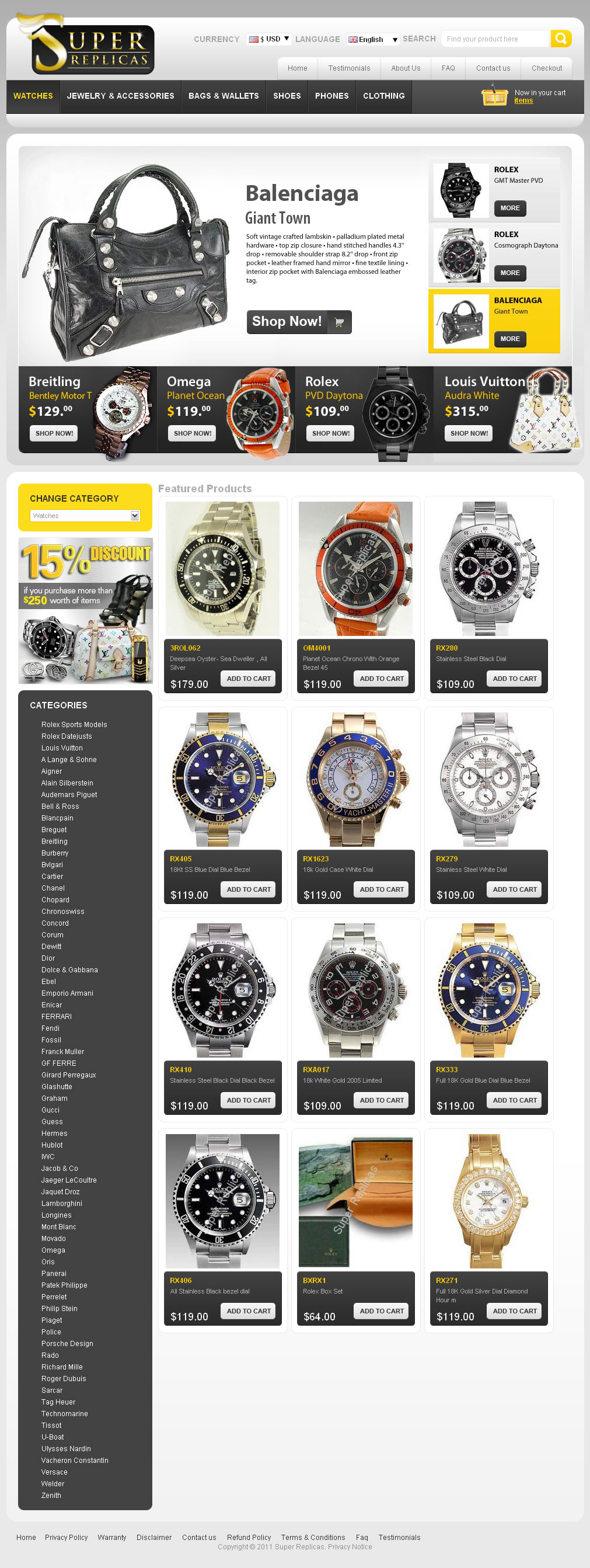Open RX1623 Yacht-Master product image
The width and height of the screenshot is (590, 1568).
pos(355,779)
